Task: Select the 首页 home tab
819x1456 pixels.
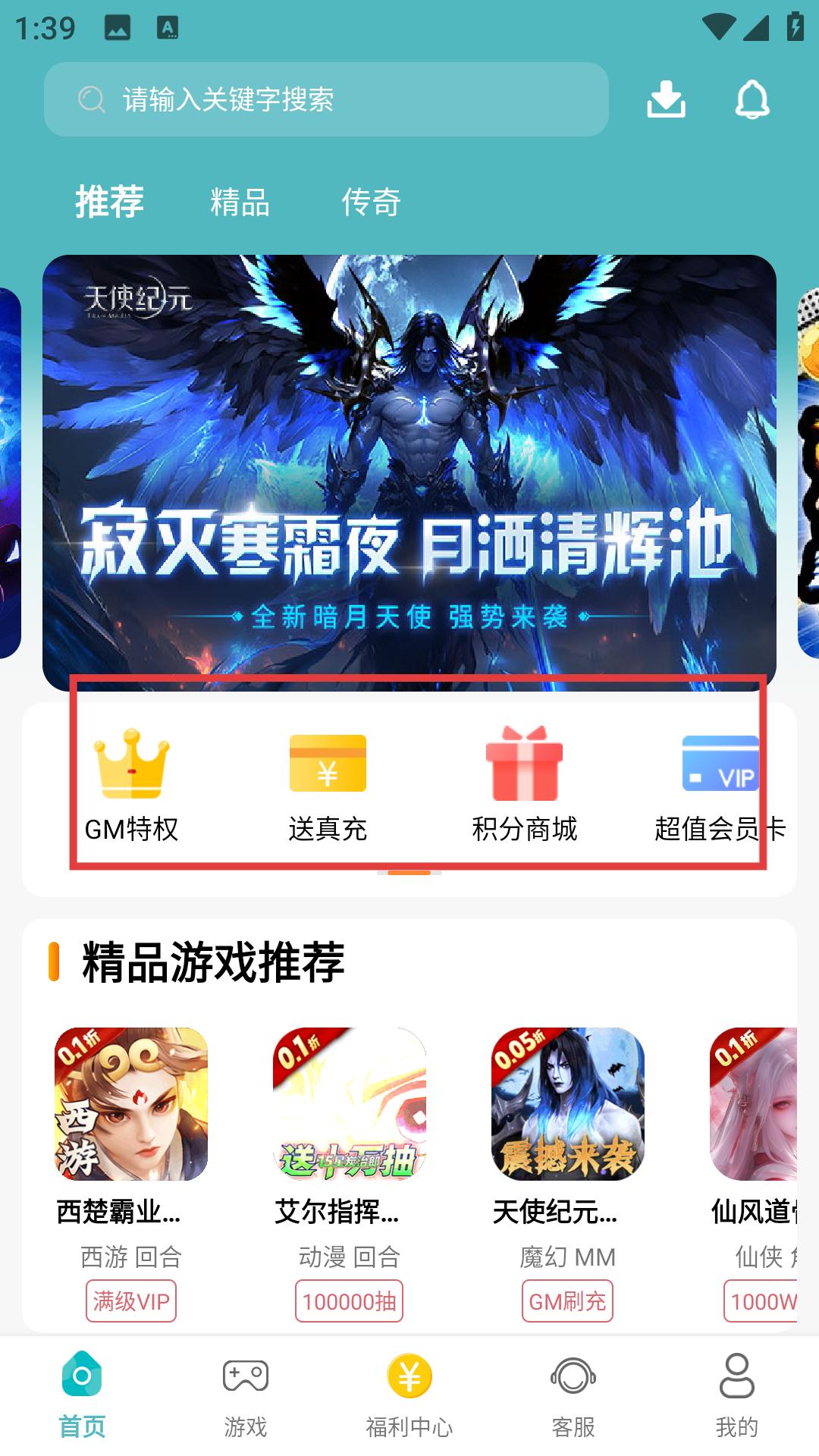Action: pyautogui.click(x=82, y=1395)
